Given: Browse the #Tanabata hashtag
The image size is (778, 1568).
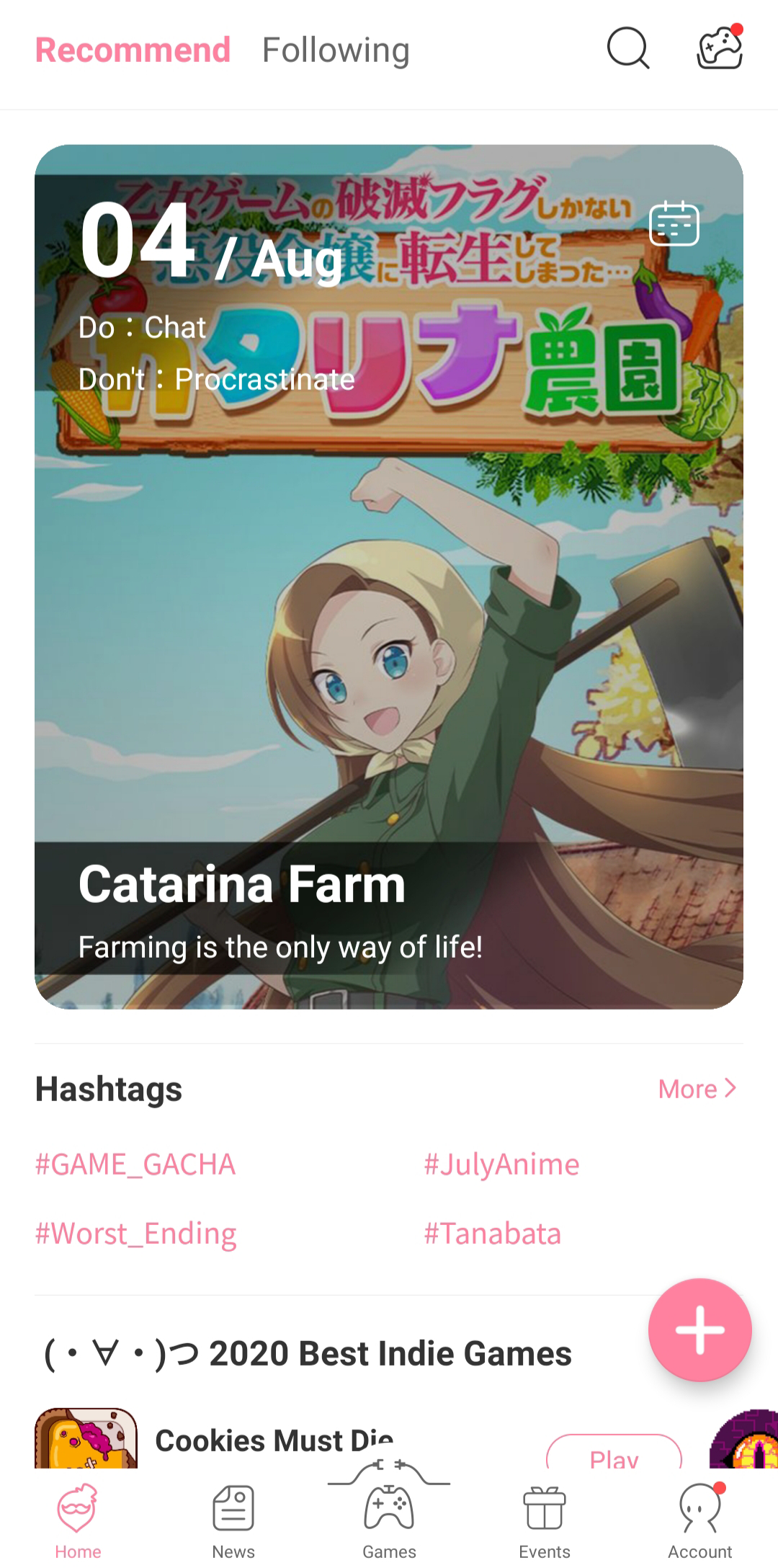Looking at the screenshot, I should tap(492, 1233).
